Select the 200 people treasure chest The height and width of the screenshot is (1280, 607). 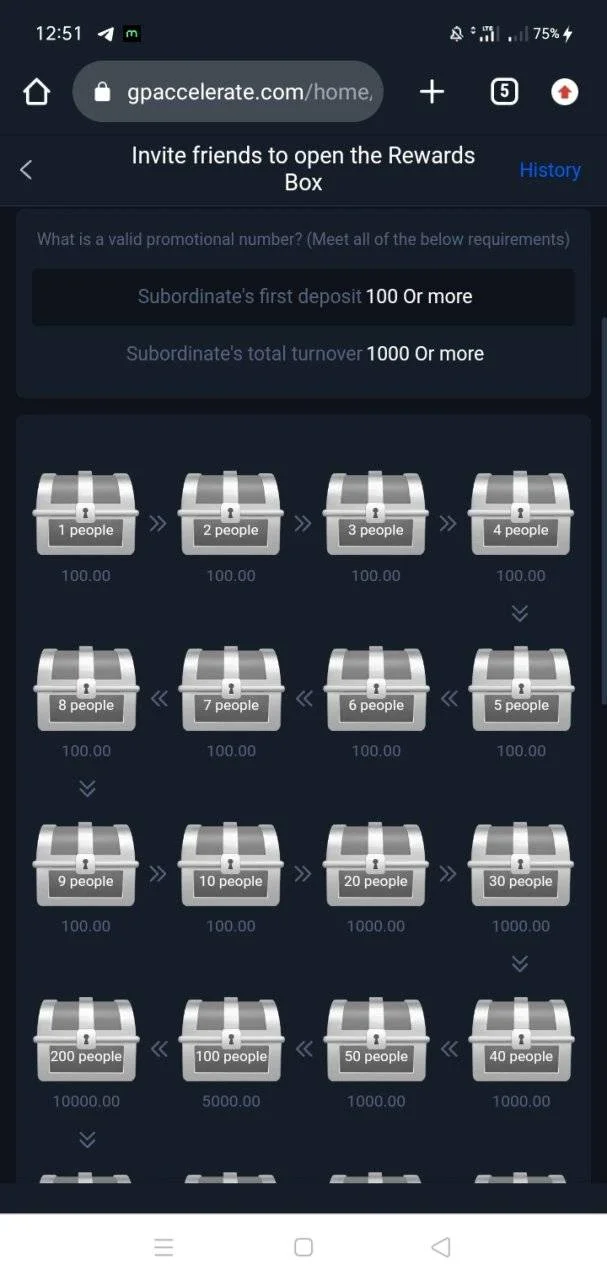click(x=86, y=1039)
